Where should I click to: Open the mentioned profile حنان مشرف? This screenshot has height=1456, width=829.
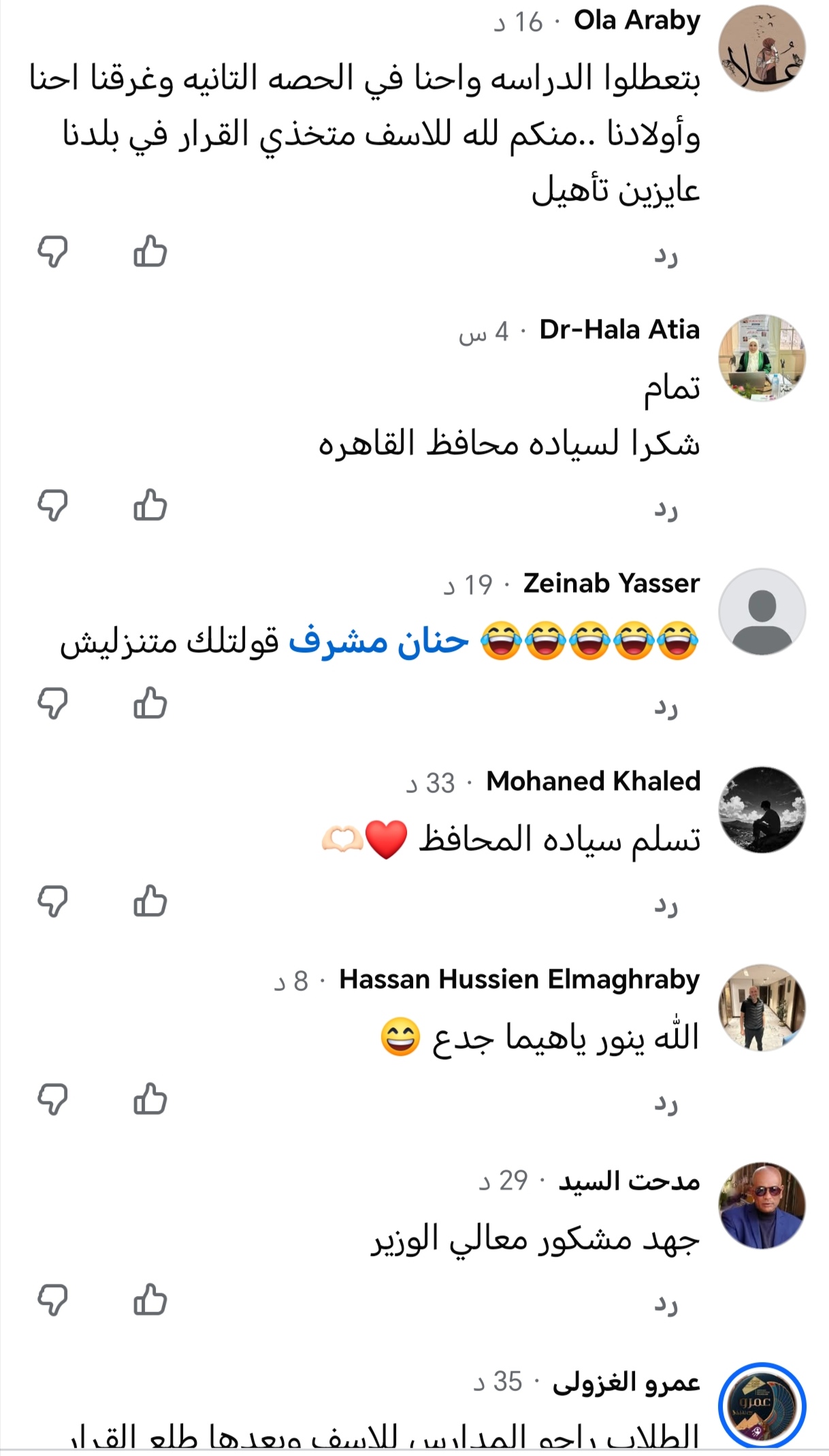378,642
